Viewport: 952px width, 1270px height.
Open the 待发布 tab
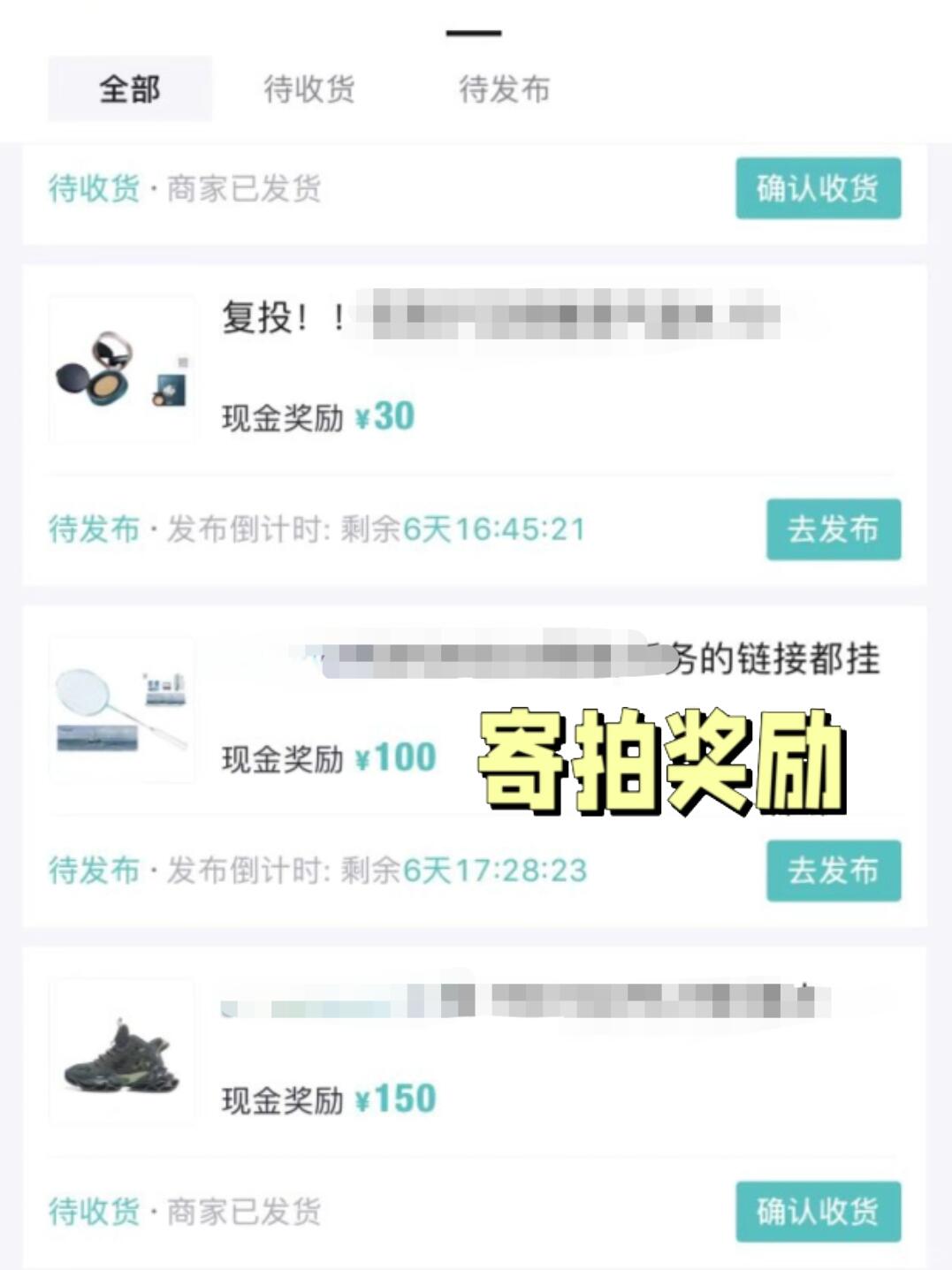click(504, 89)
